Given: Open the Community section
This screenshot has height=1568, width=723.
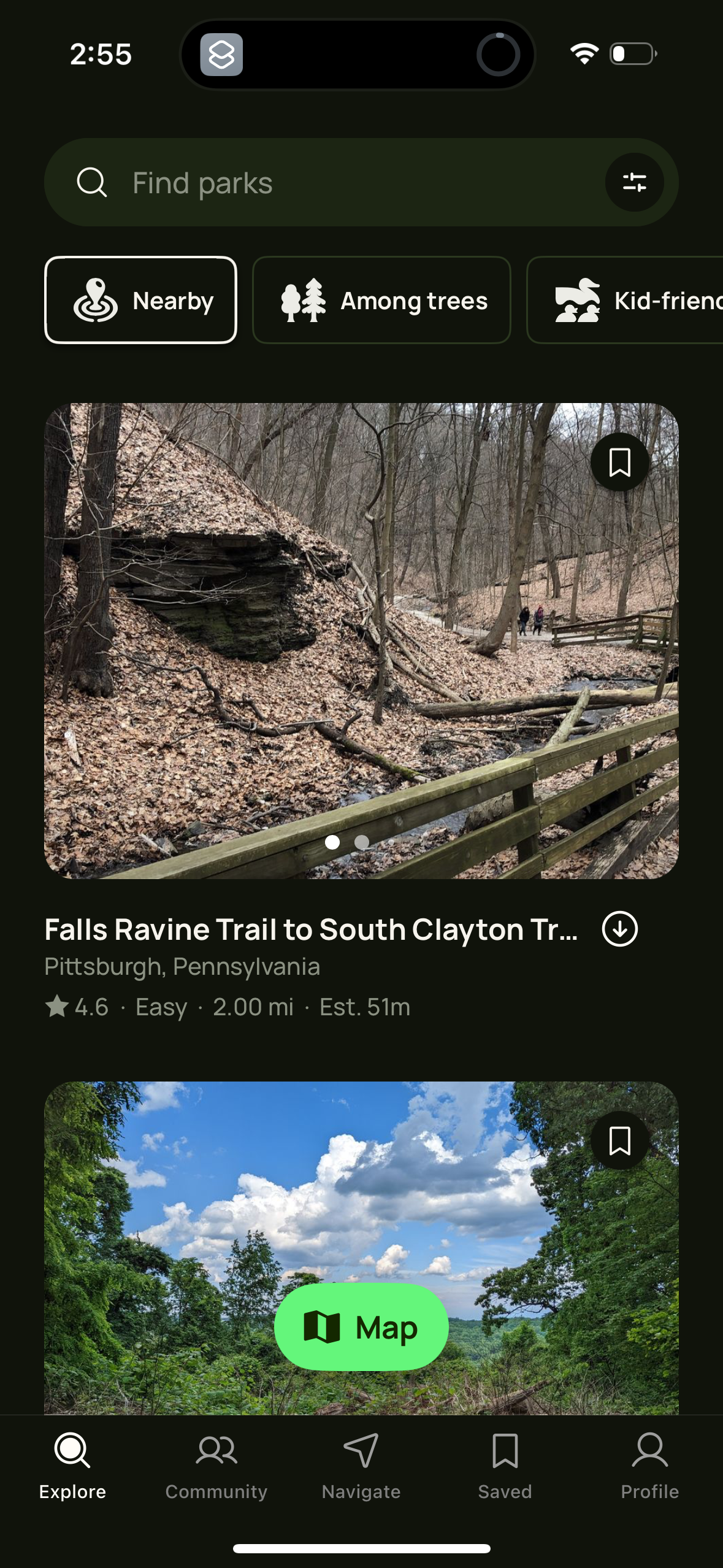Looking at the screenshot, I should [x=216, y=1466].
